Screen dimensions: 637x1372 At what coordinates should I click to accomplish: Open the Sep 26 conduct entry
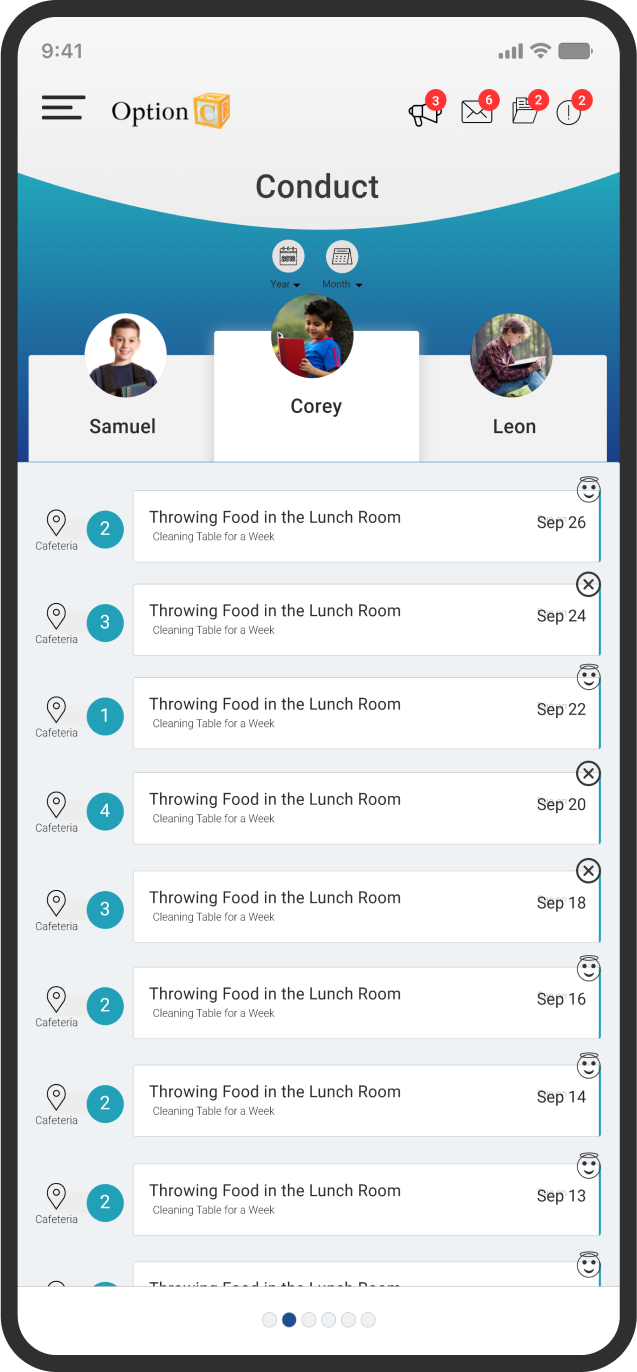click(x=367, y=526)
